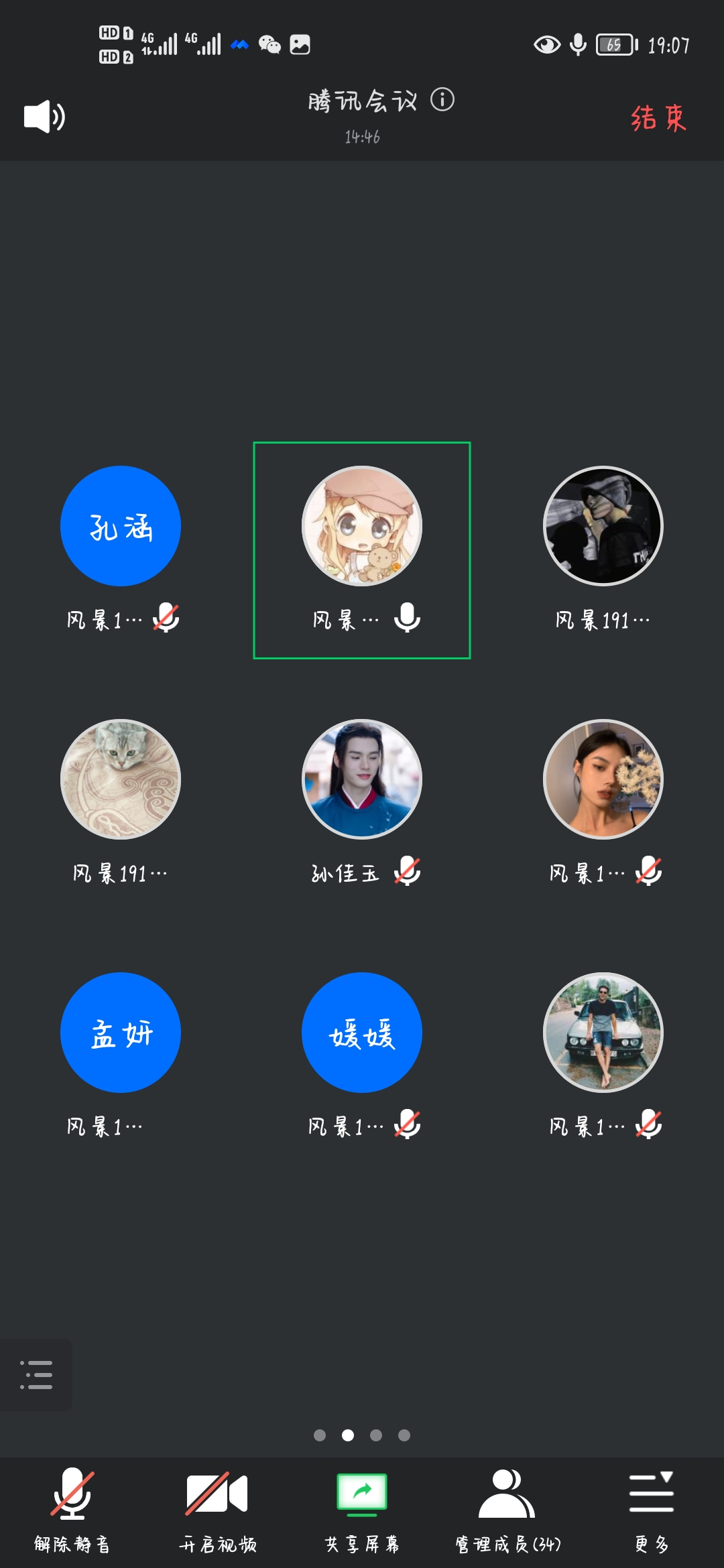Open the cat avatar participant tile

click(x=121, y=779)
